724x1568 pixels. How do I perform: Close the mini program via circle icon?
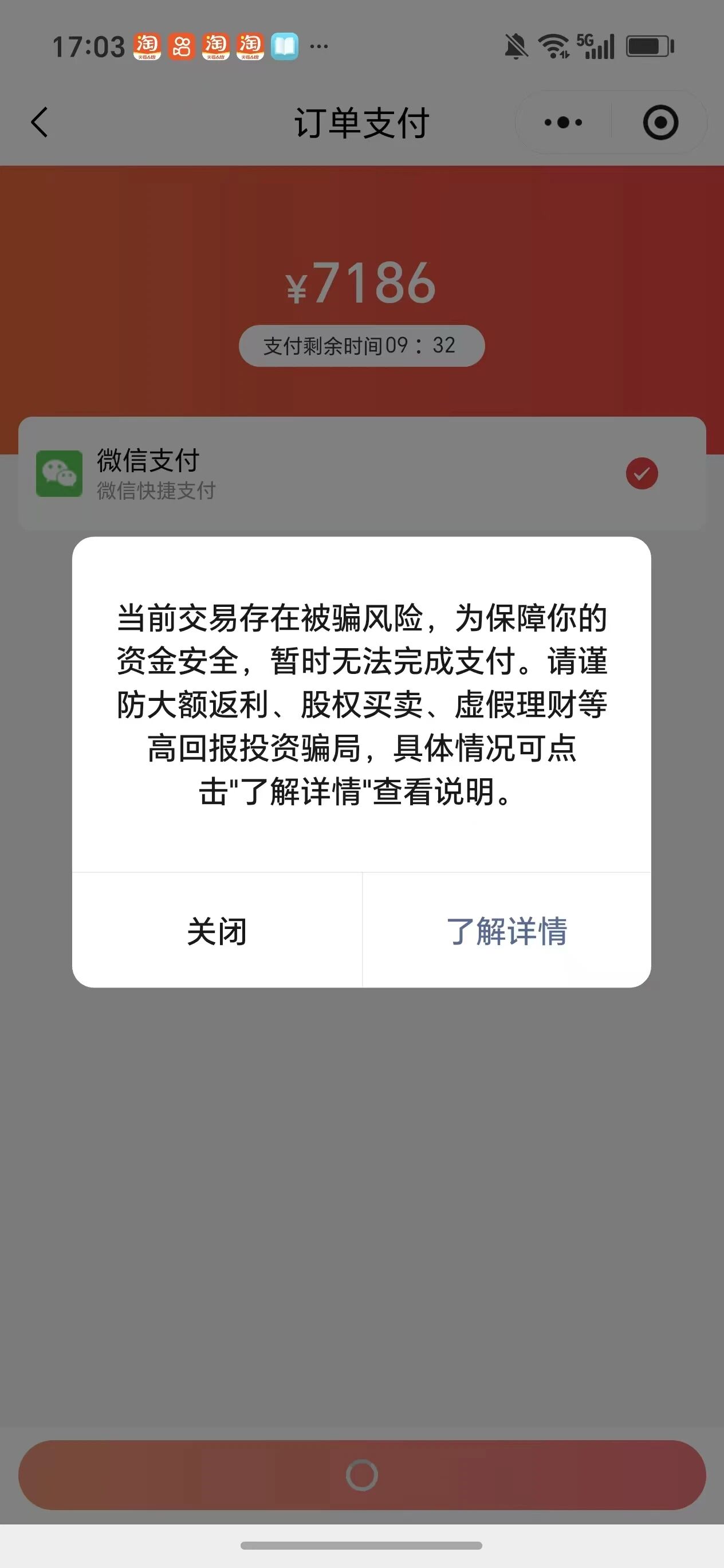pyautogui.click(x=660, y=123)
